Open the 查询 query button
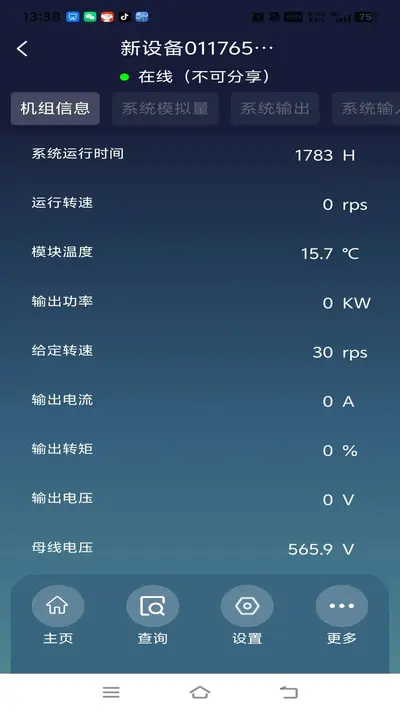This screenshot has height=711, width=400. coord(152,615)
